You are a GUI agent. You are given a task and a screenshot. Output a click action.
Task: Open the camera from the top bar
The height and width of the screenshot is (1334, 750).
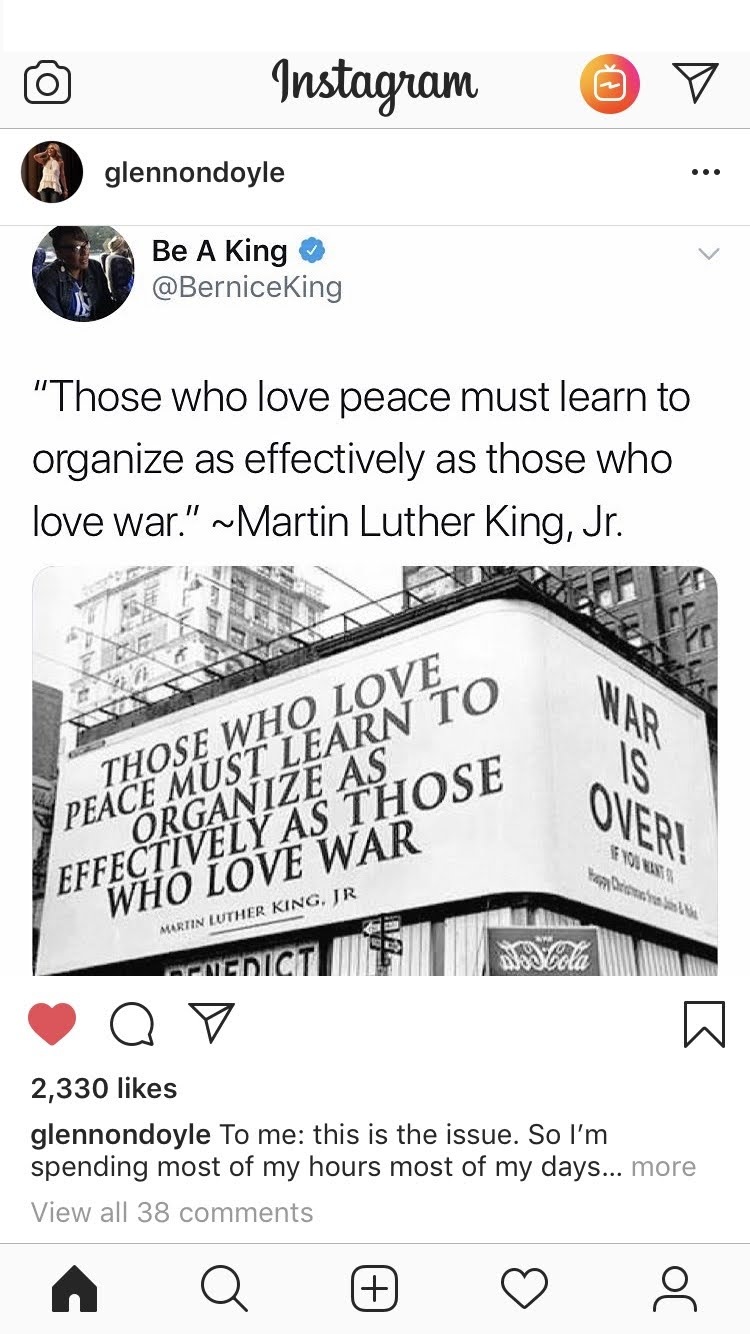point(47,83)
